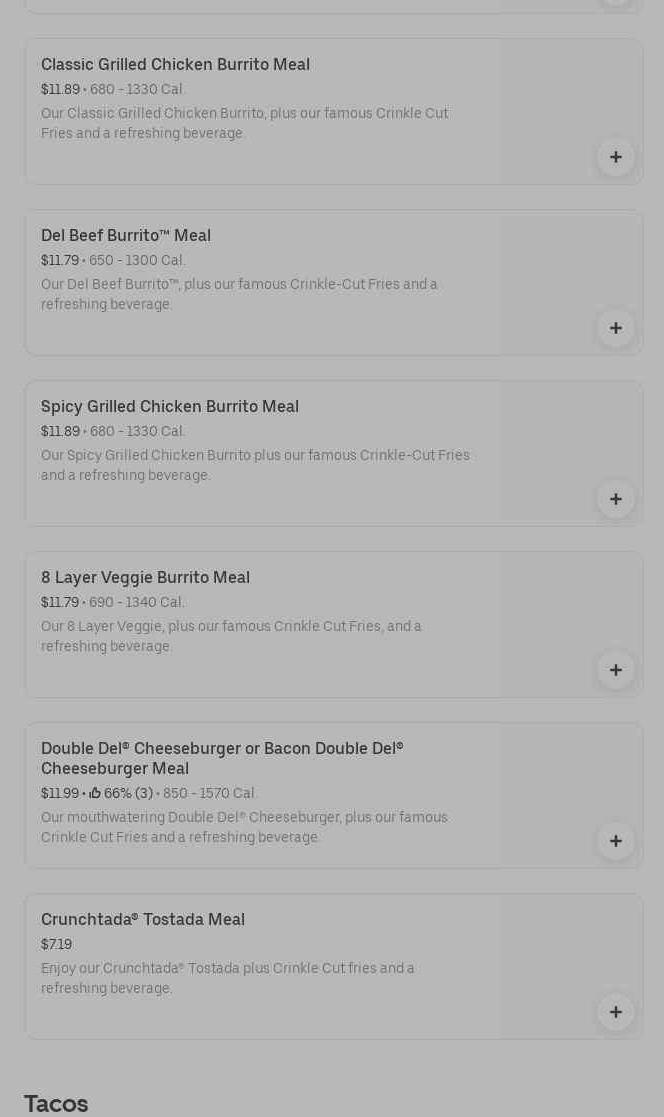Open Spicy Grilled Chicken Burrito Meal details
Viewport: 664px width, 1117px height.
coord(170,407)
